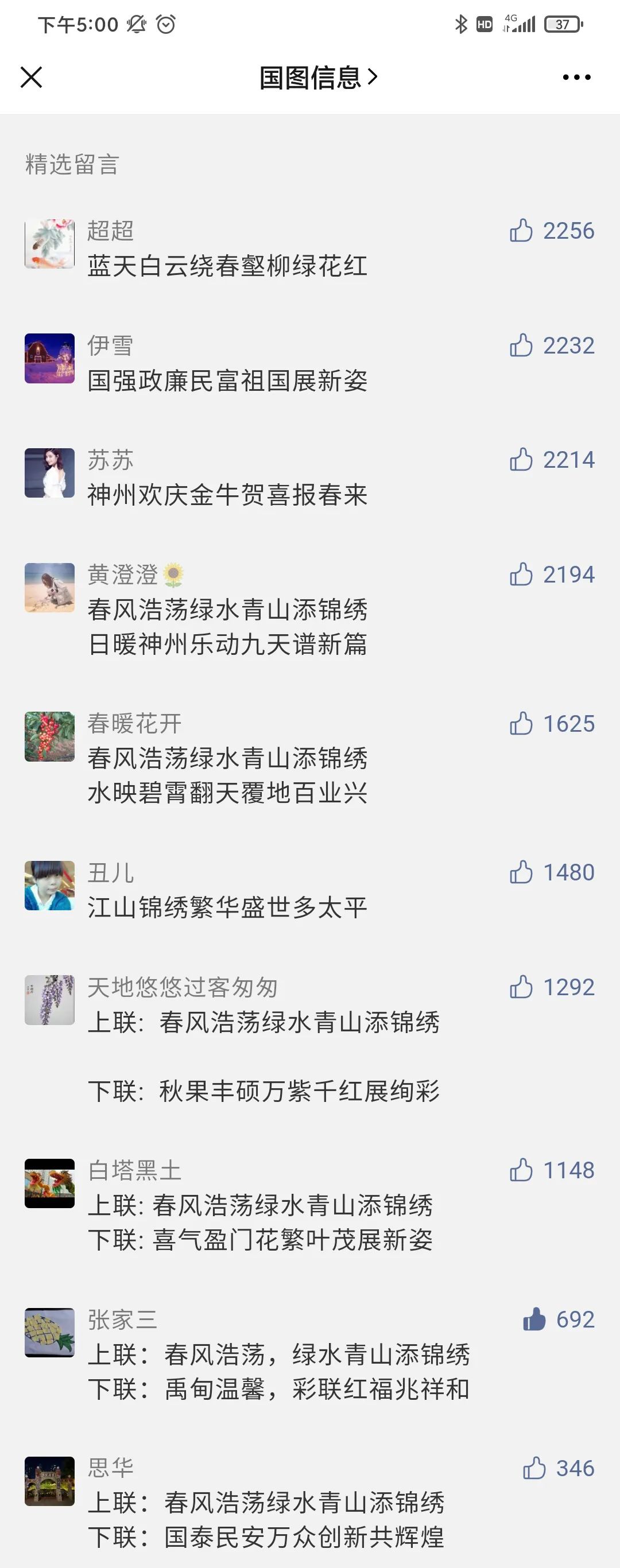
Task: Close the article page
Action: point(31,77)
